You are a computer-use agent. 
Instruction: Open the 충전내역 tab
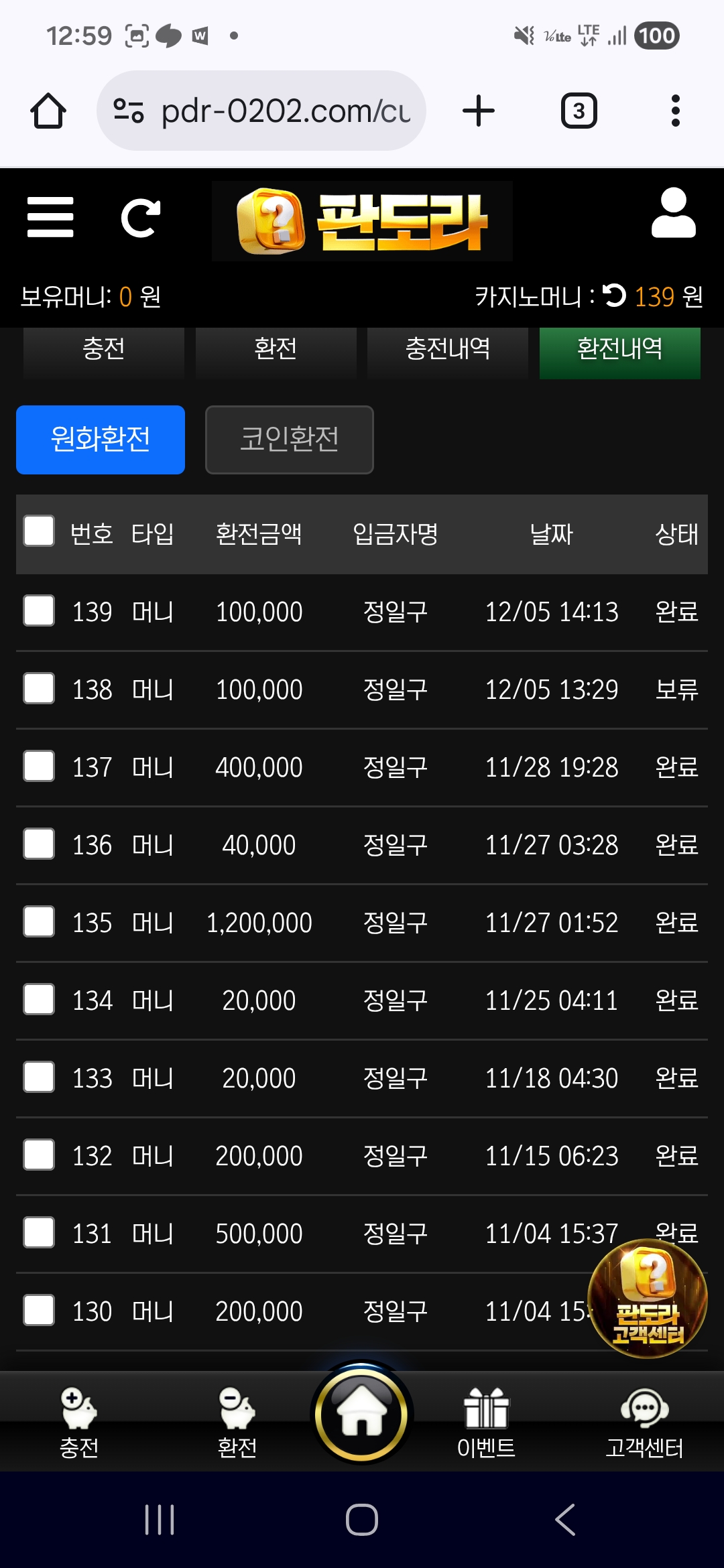(447, 349)
